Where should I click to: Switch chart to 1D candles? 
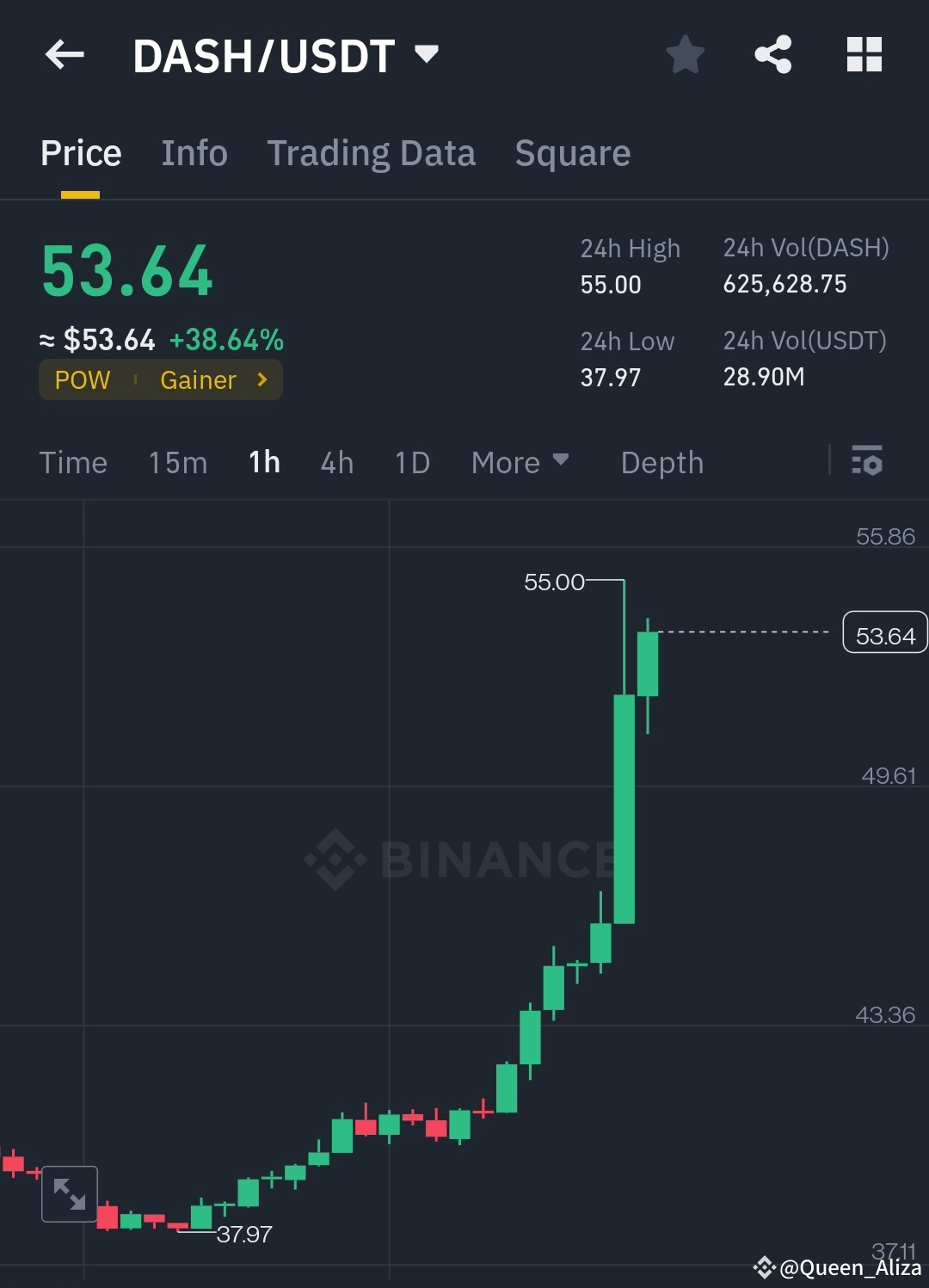[x=411, y=462]
